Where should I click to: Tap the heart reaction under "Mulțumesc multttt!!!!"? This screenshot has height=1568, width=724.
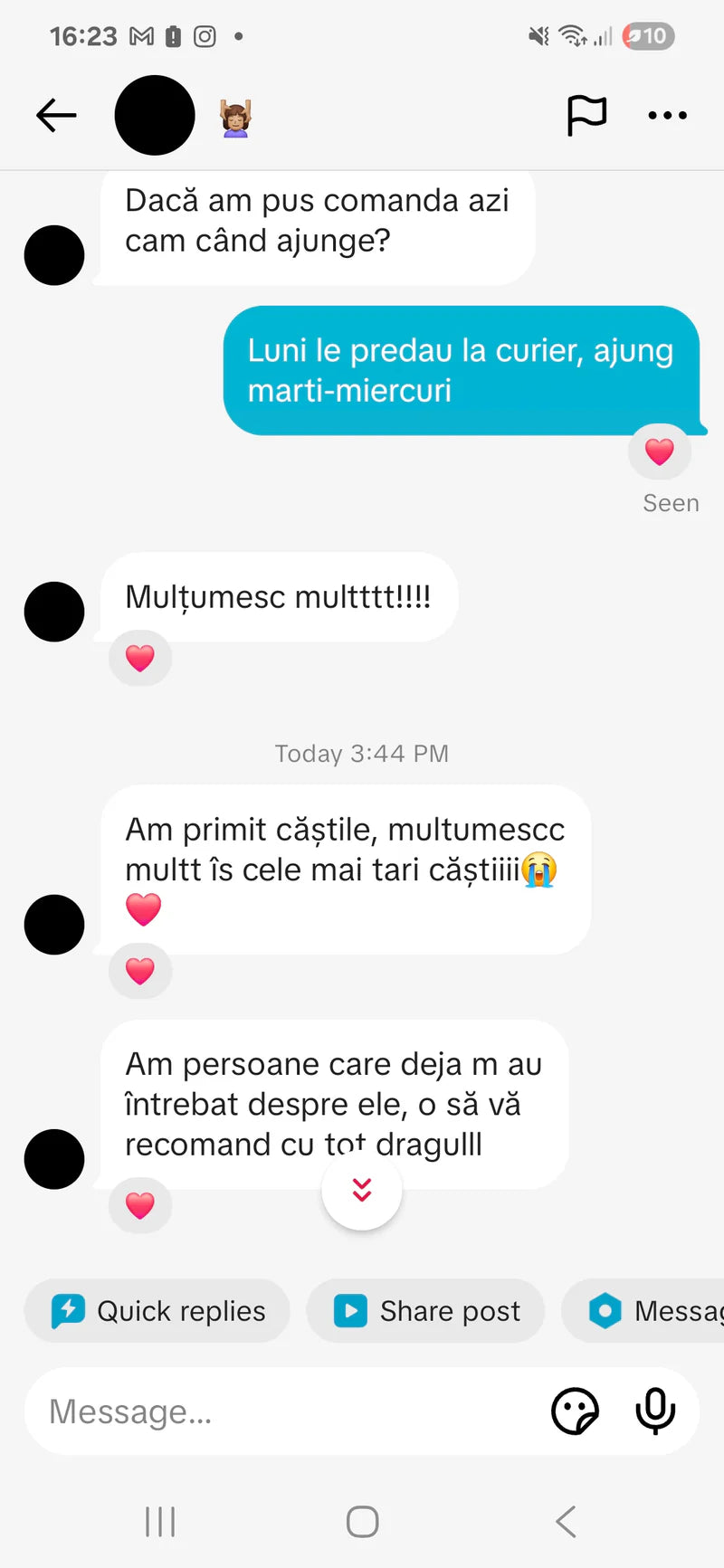[140, 658]
